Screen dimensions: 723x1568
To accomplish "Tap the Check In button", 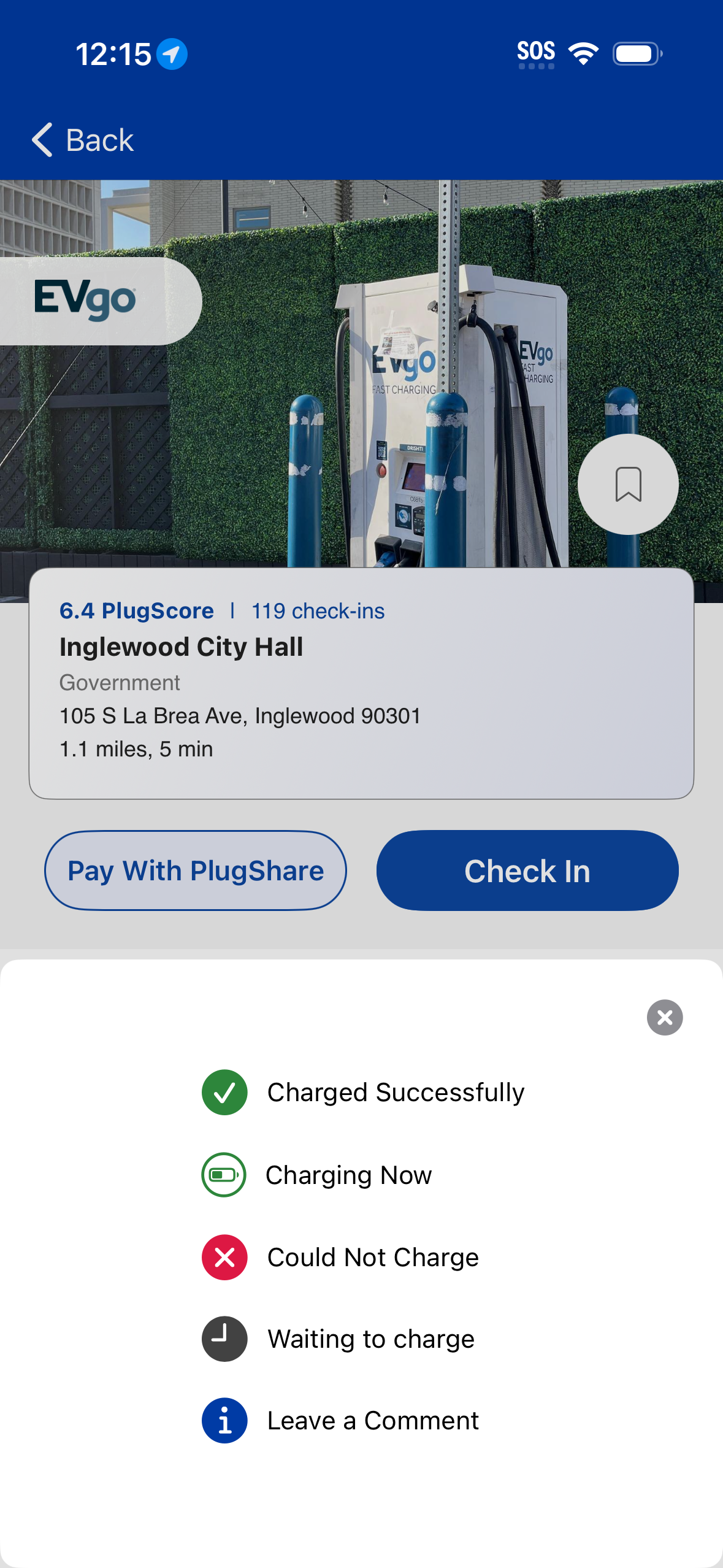I will (x=527, y=870).
